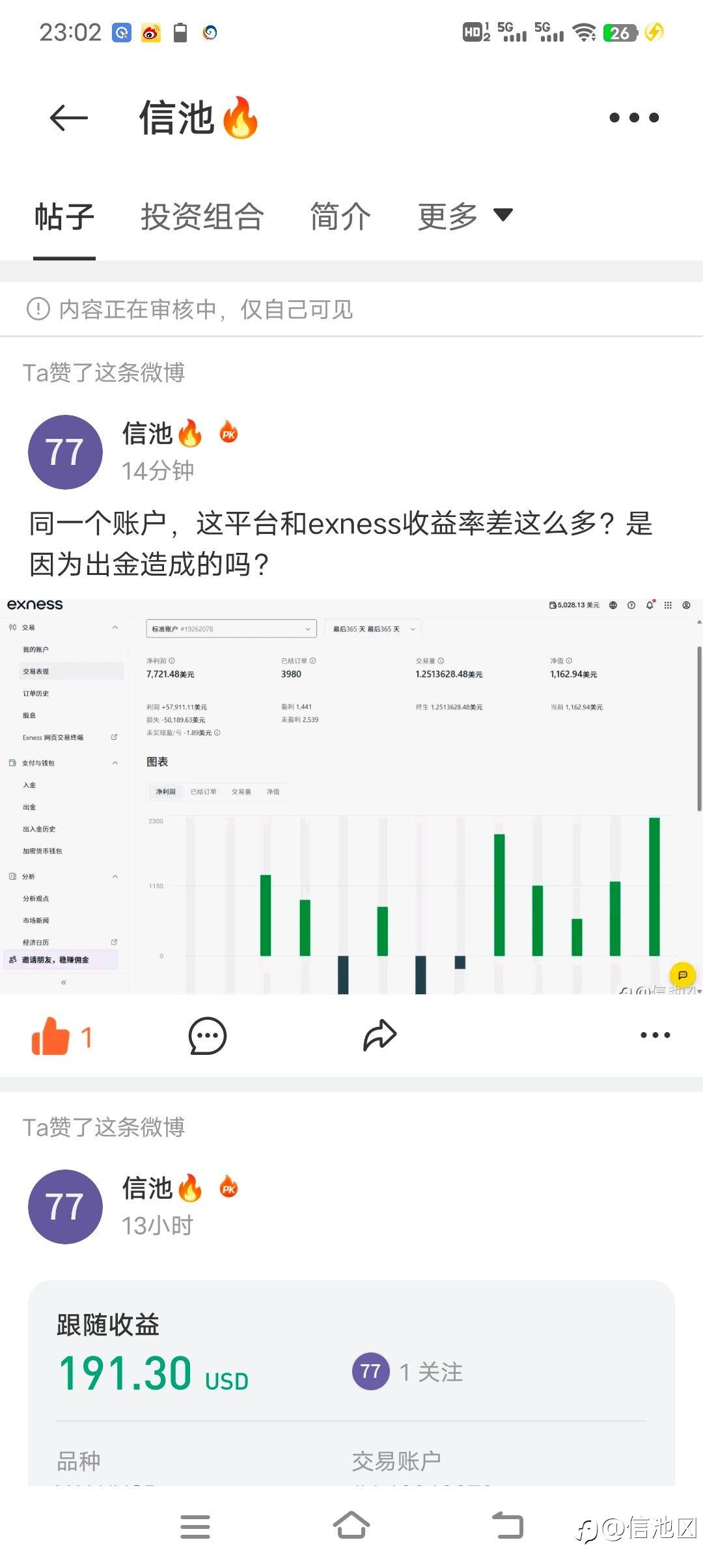Comment on the 14分钟 post
The width and height of the screenshot is (703, 1568).
pyautogui.click(x=207, y=1036)
